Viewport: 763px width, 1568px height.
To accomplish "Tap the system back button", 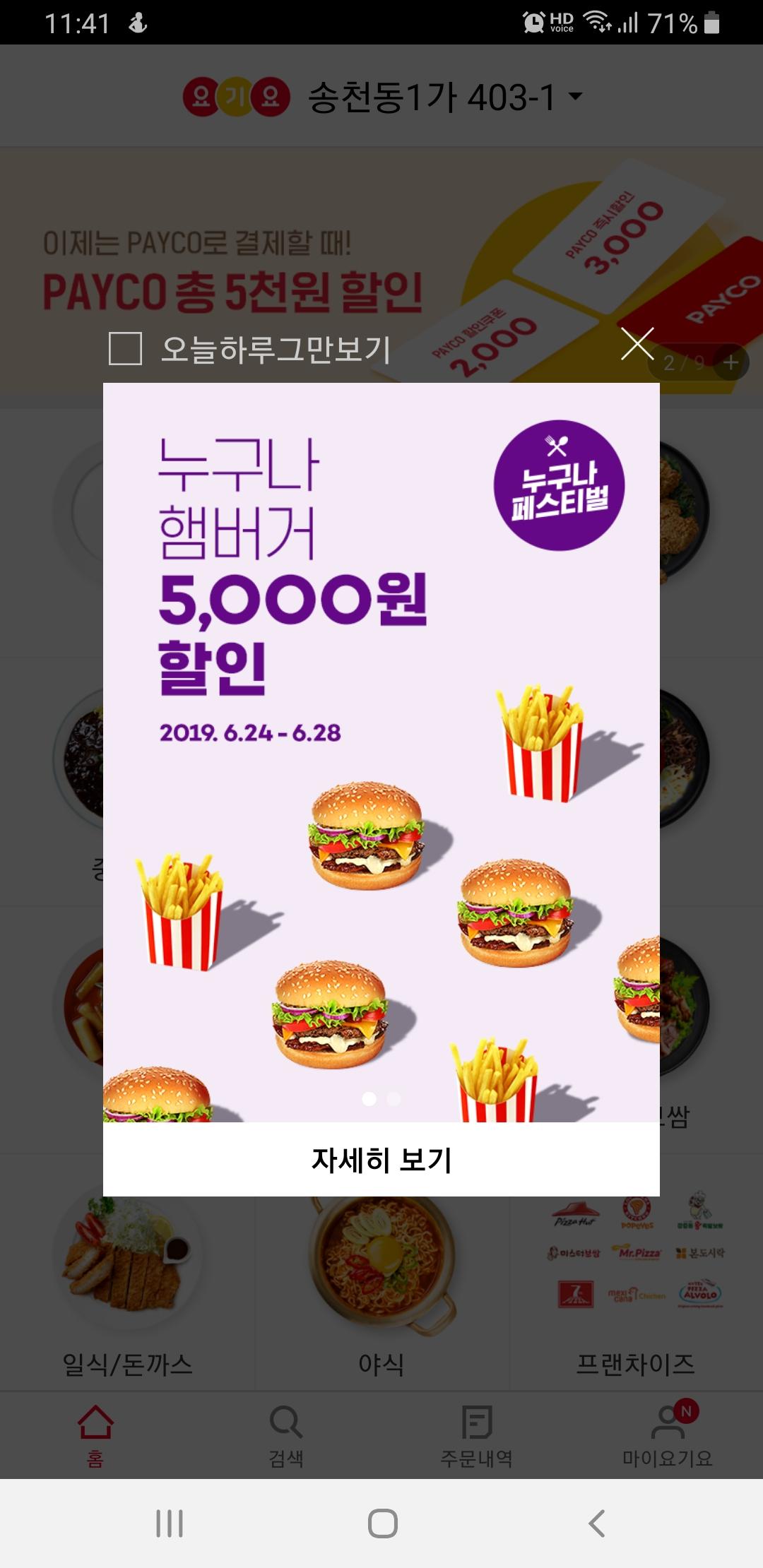I will 597,1524.
